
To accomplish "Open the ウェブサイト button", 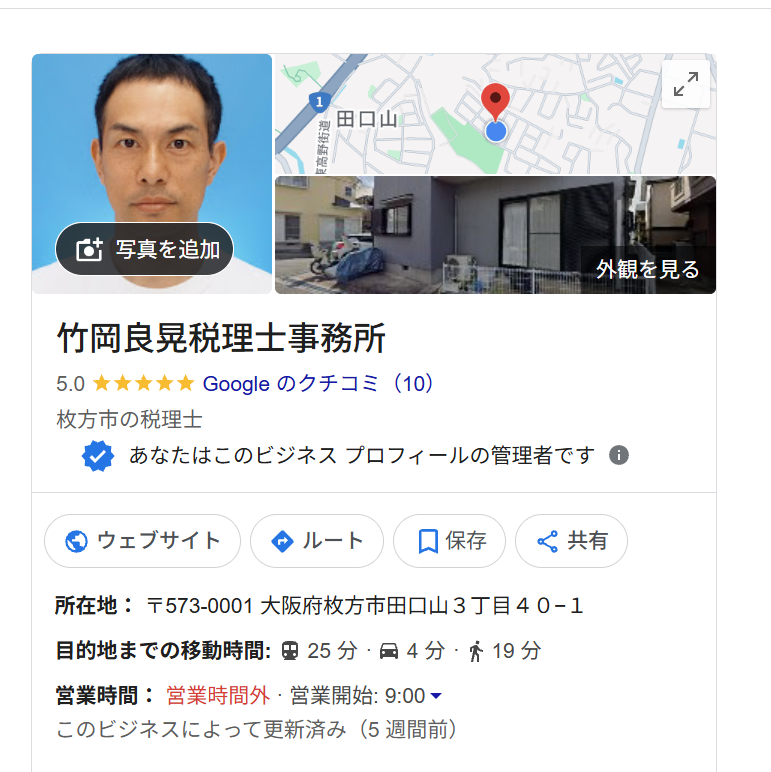I will point(142,541).
